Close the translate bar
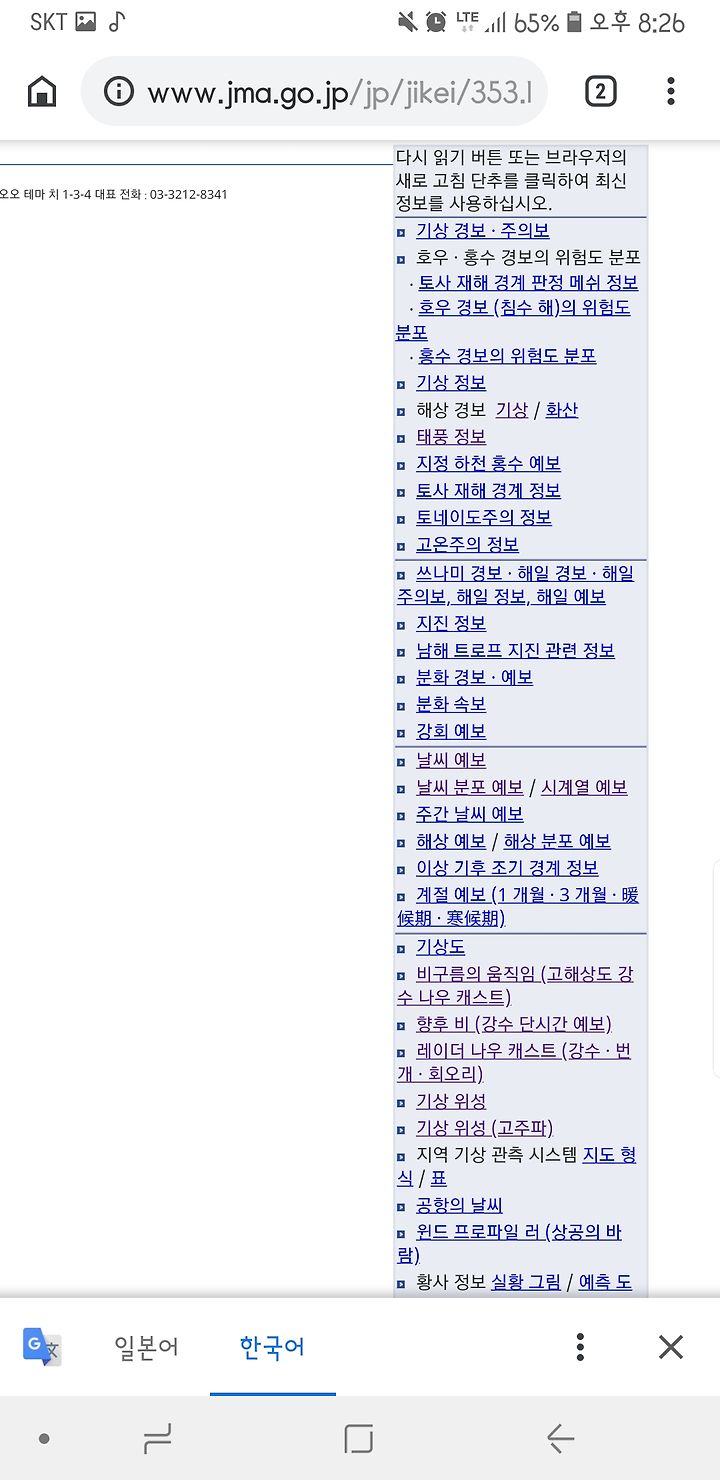 click(x=671, y=1347)
